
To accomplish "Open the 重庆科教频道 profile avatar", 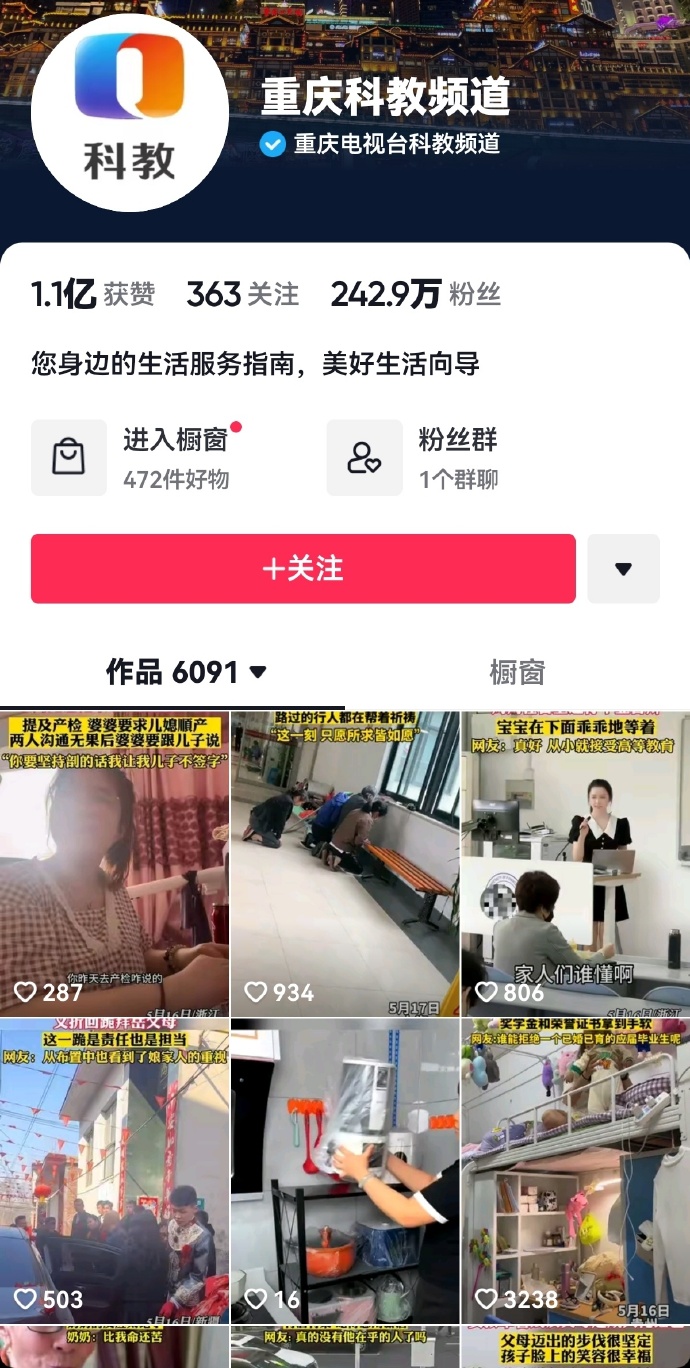I will coord(130,112).
